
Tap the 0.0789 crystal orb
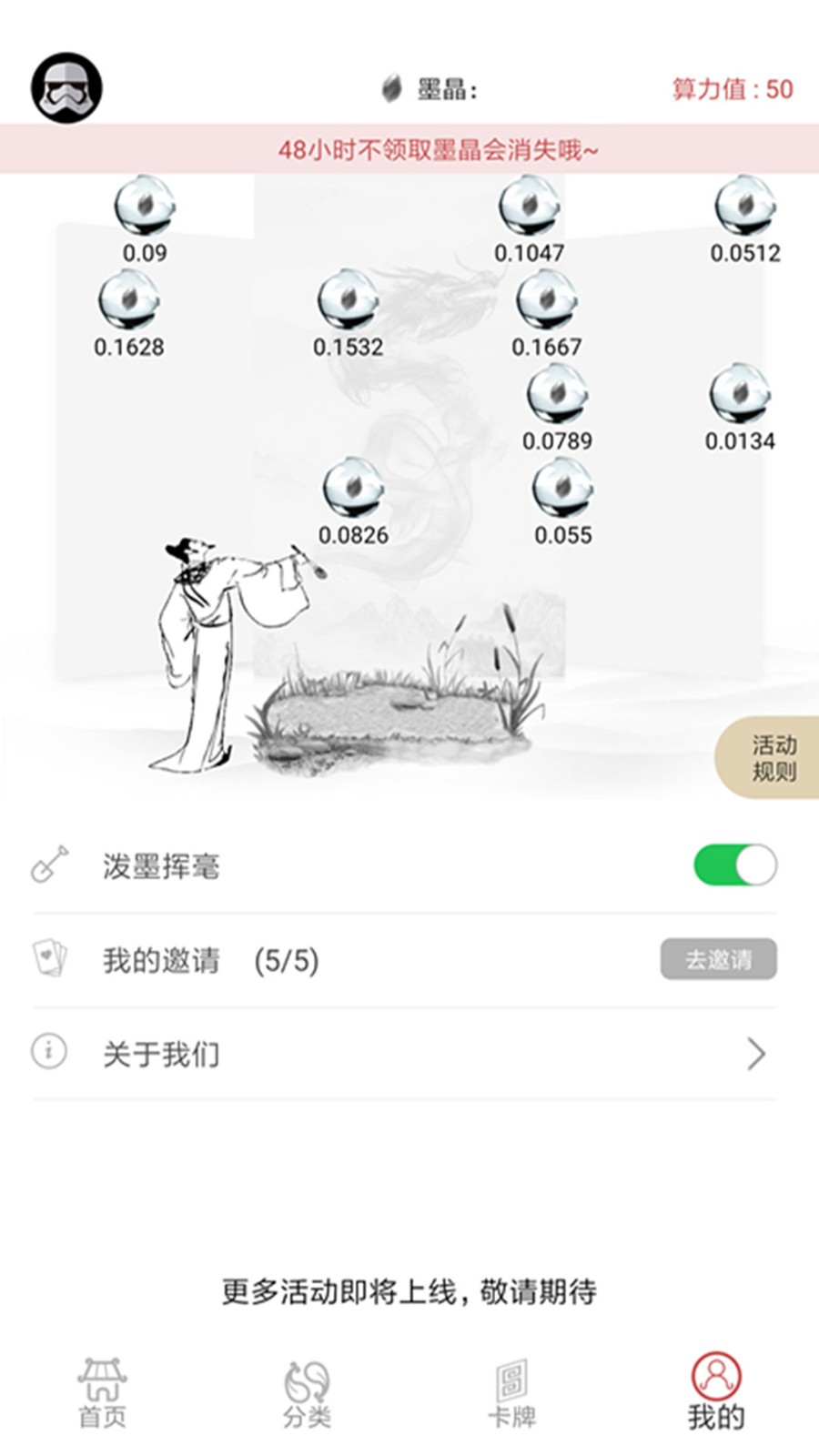coord(560,396)
